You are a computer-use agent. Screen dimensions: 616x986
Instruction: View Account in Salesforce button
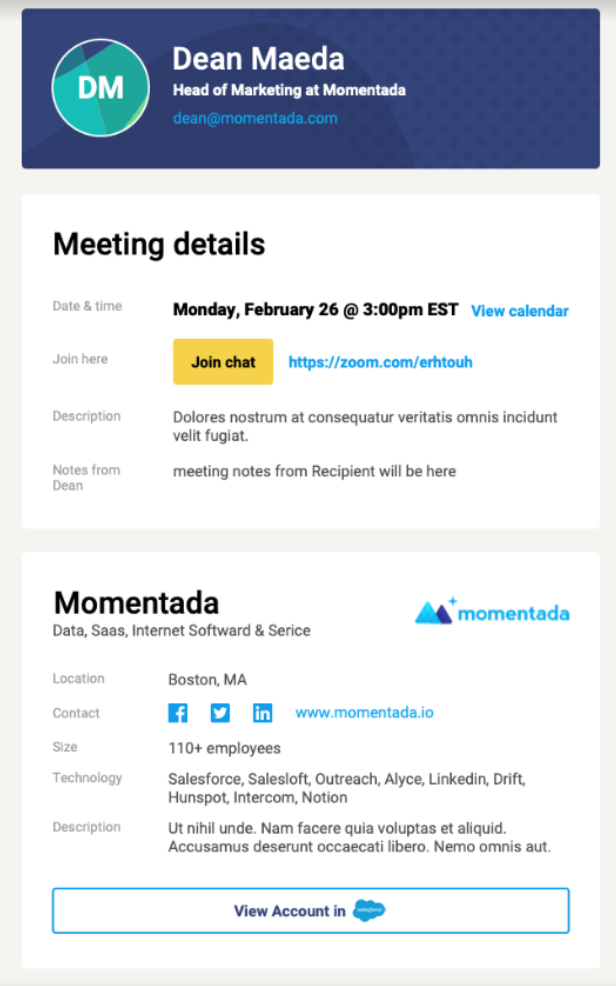point(311,911)
